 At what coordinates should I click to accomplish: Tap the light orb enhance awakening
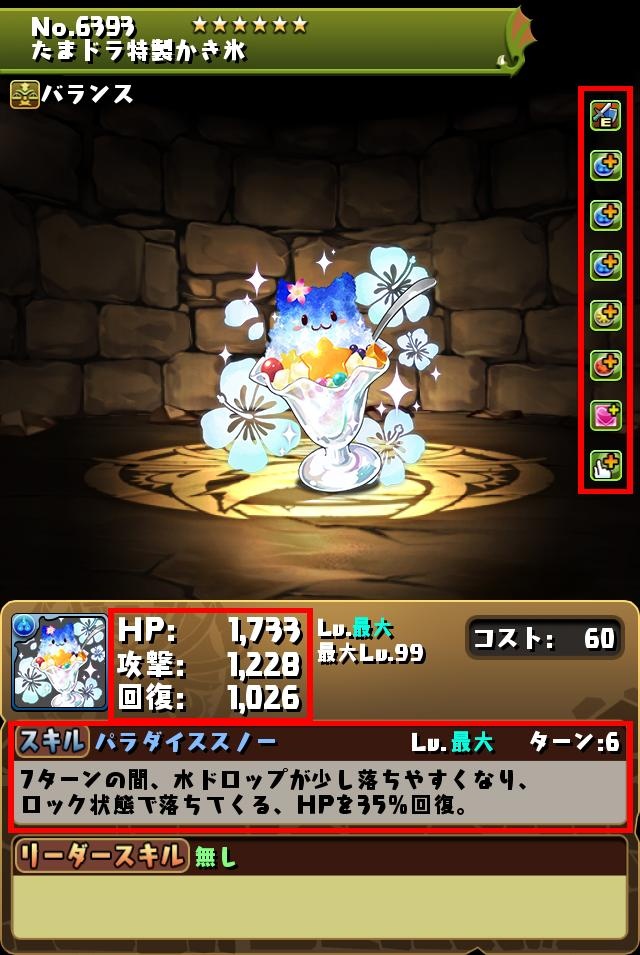[x=606, y=315]
